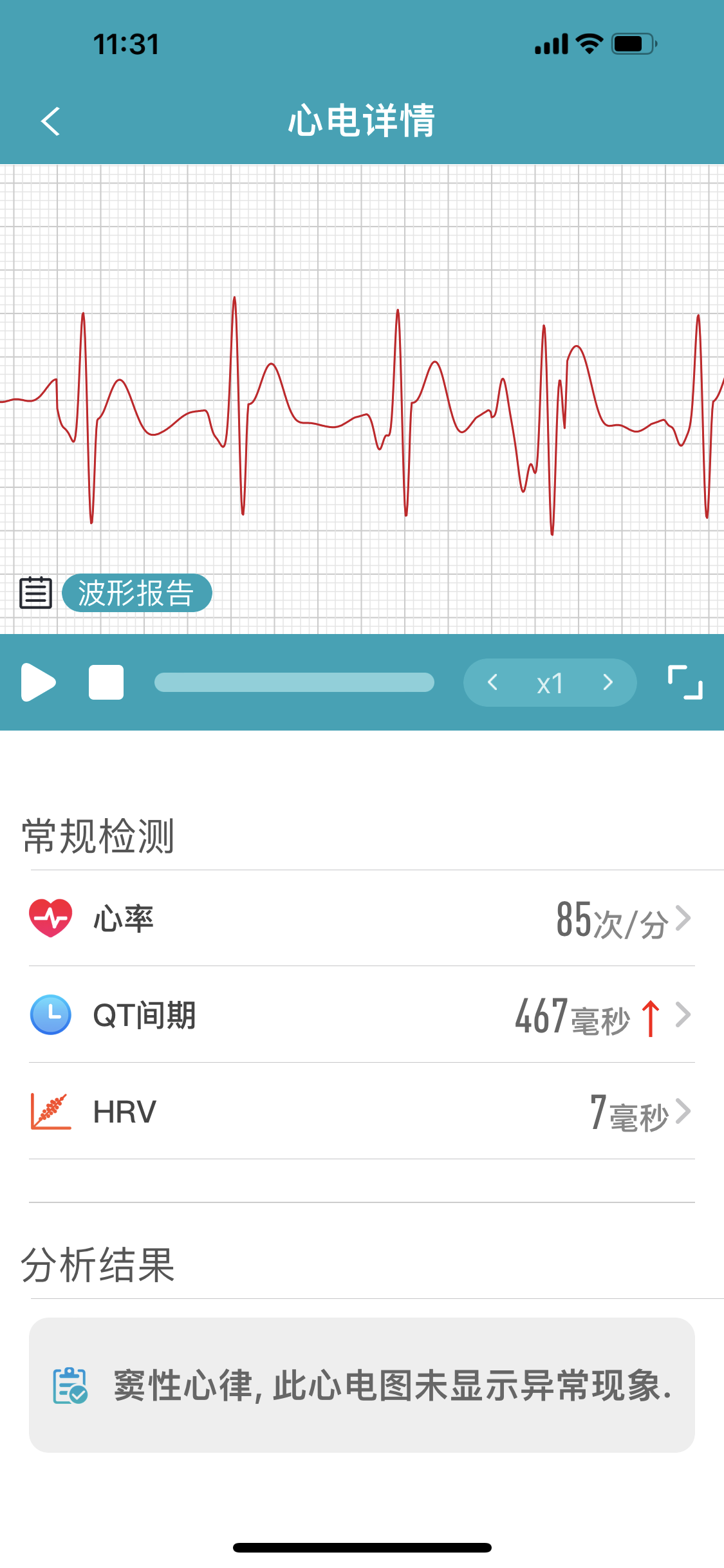Click the HRV scatter chart icon
Image resolution: width=724 pixels, height=1568 pixels.
point(50,1112)
